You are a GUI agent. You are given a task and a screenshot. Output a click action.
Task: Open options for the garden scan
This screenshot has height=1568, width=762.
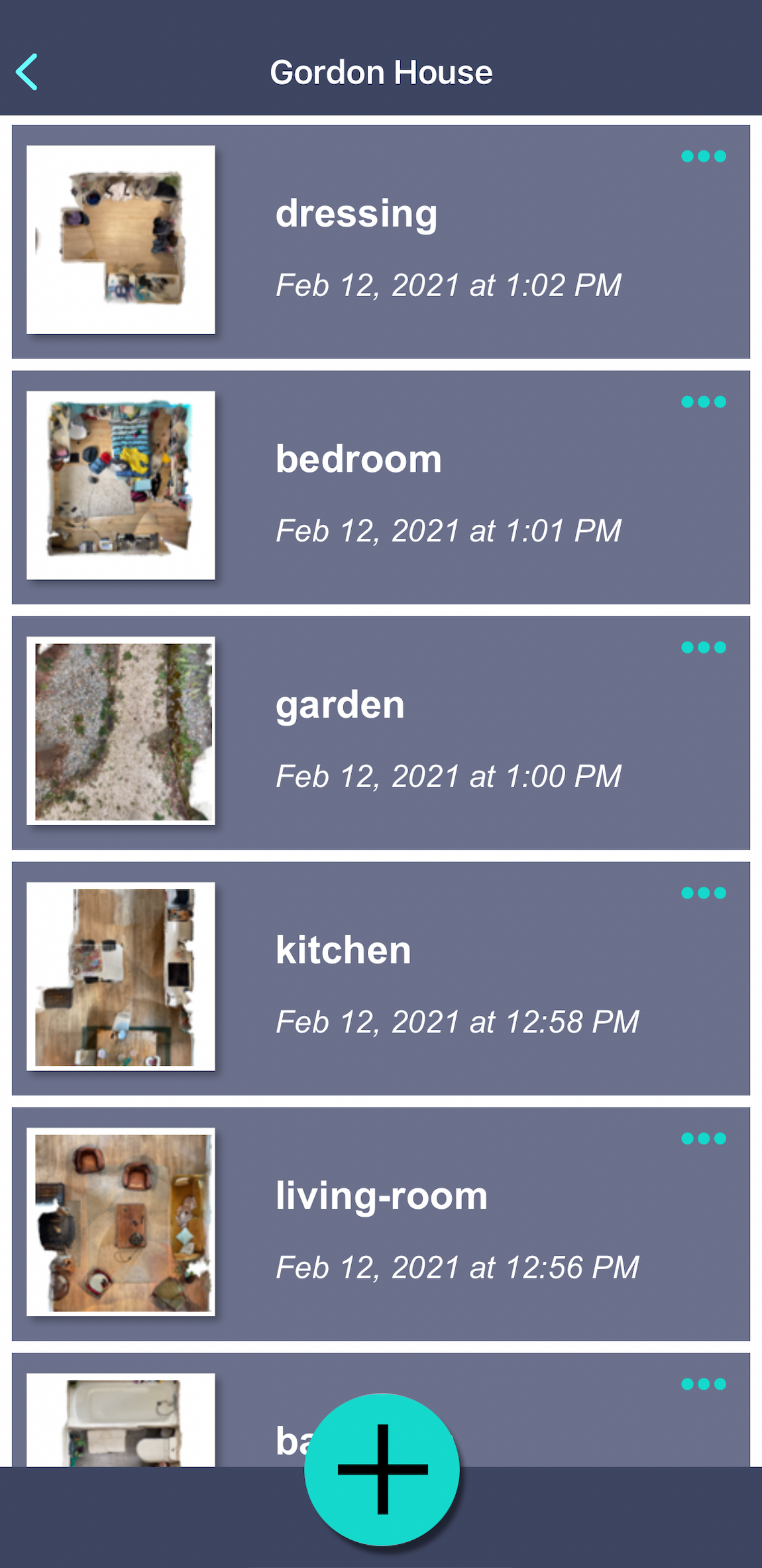[x=703, y=647]
